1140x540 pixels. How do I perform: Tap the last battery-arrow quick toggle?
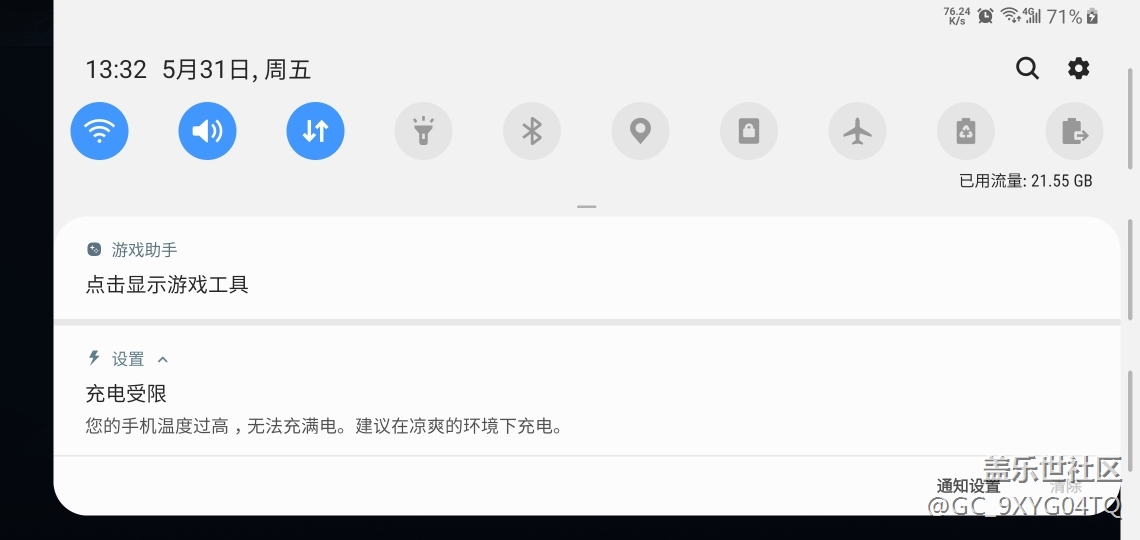pyautogui.click(x=1074, y=131)
